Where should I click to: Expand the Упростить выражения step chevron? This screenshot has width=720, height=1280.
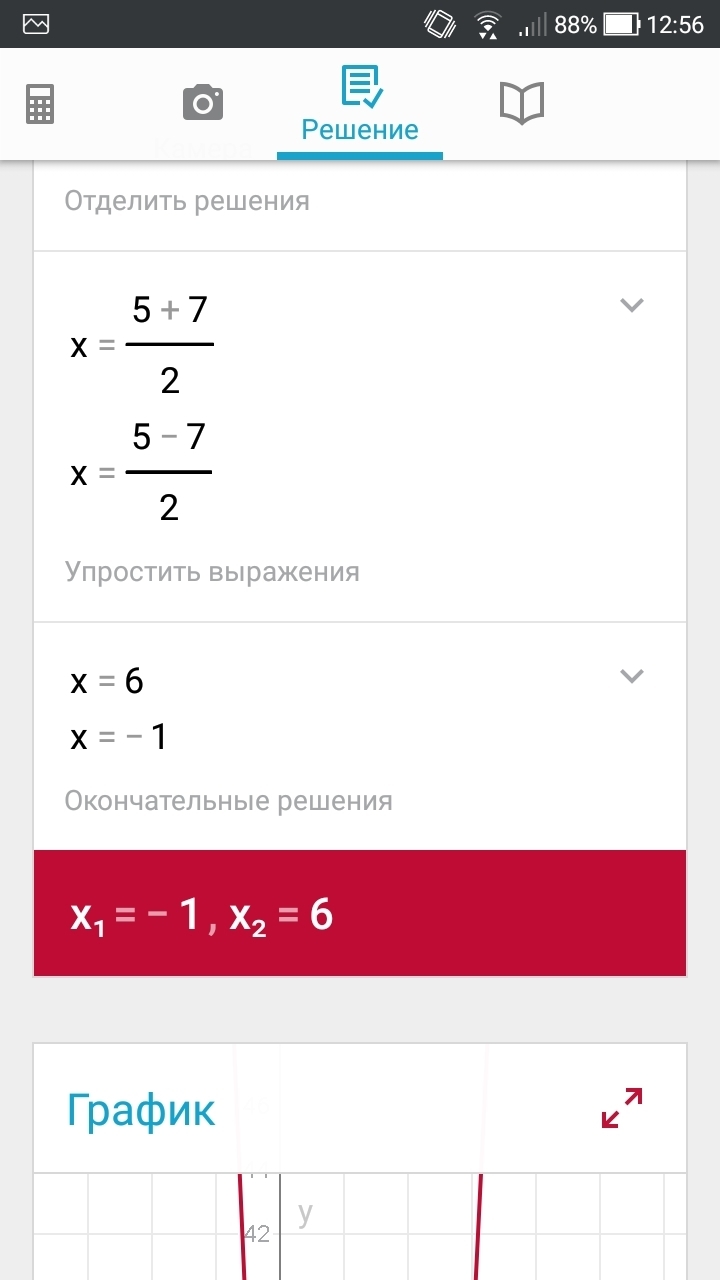pyautogui.click(x=631, y=676)
